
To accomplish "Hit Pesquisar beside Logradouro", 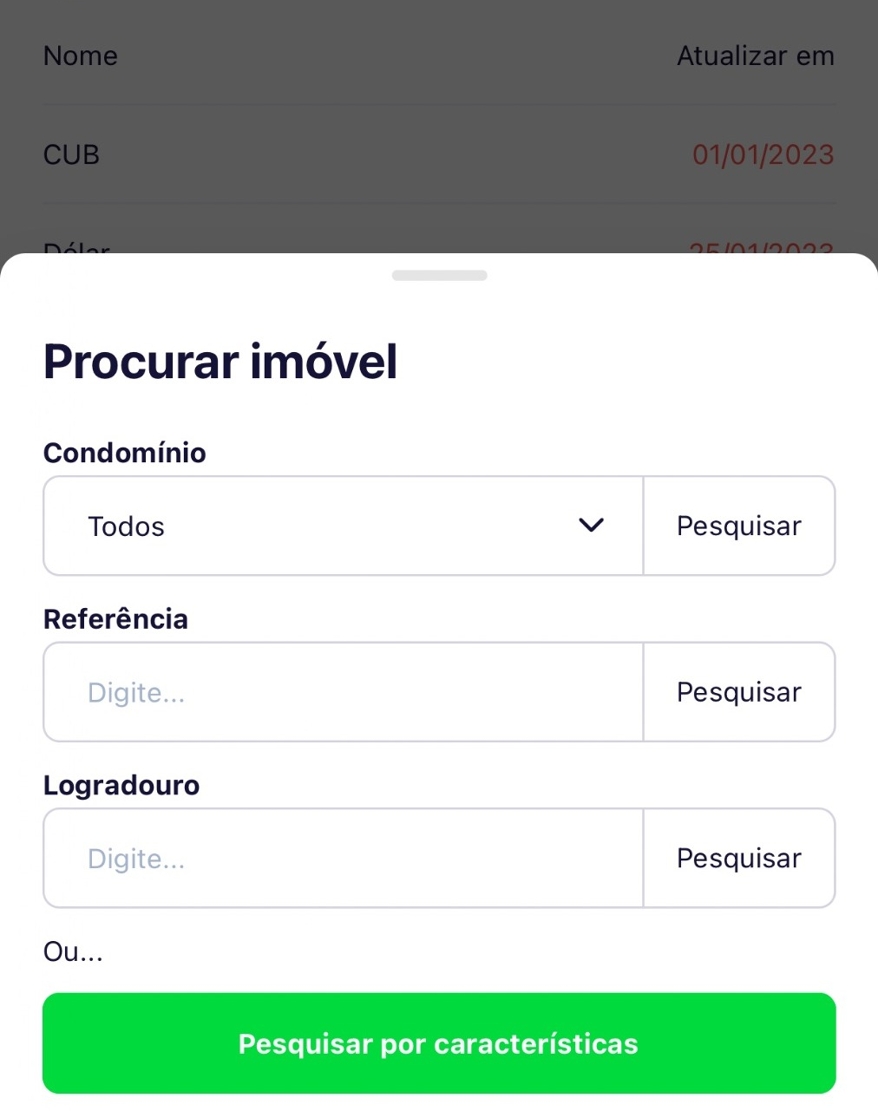I will (739, 858).
